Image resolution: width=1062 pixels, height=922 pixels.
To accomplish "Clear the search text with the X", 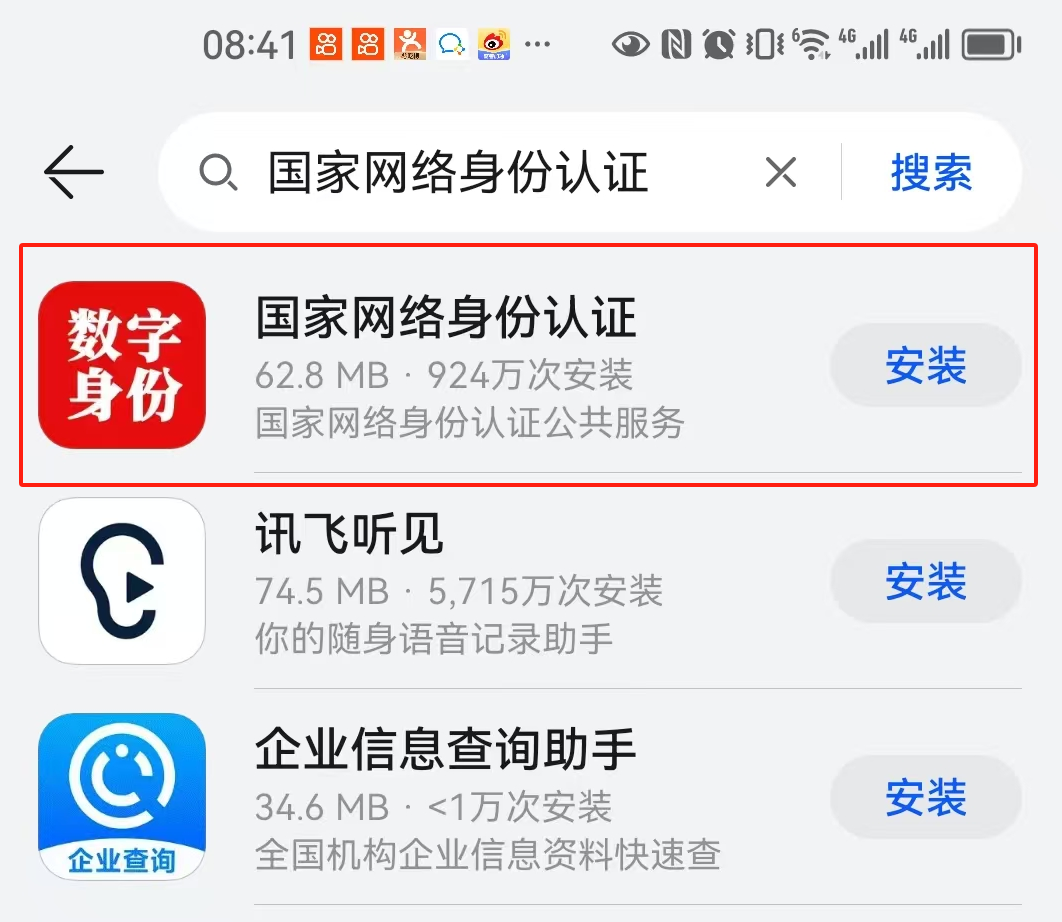I will click(780, 173).
